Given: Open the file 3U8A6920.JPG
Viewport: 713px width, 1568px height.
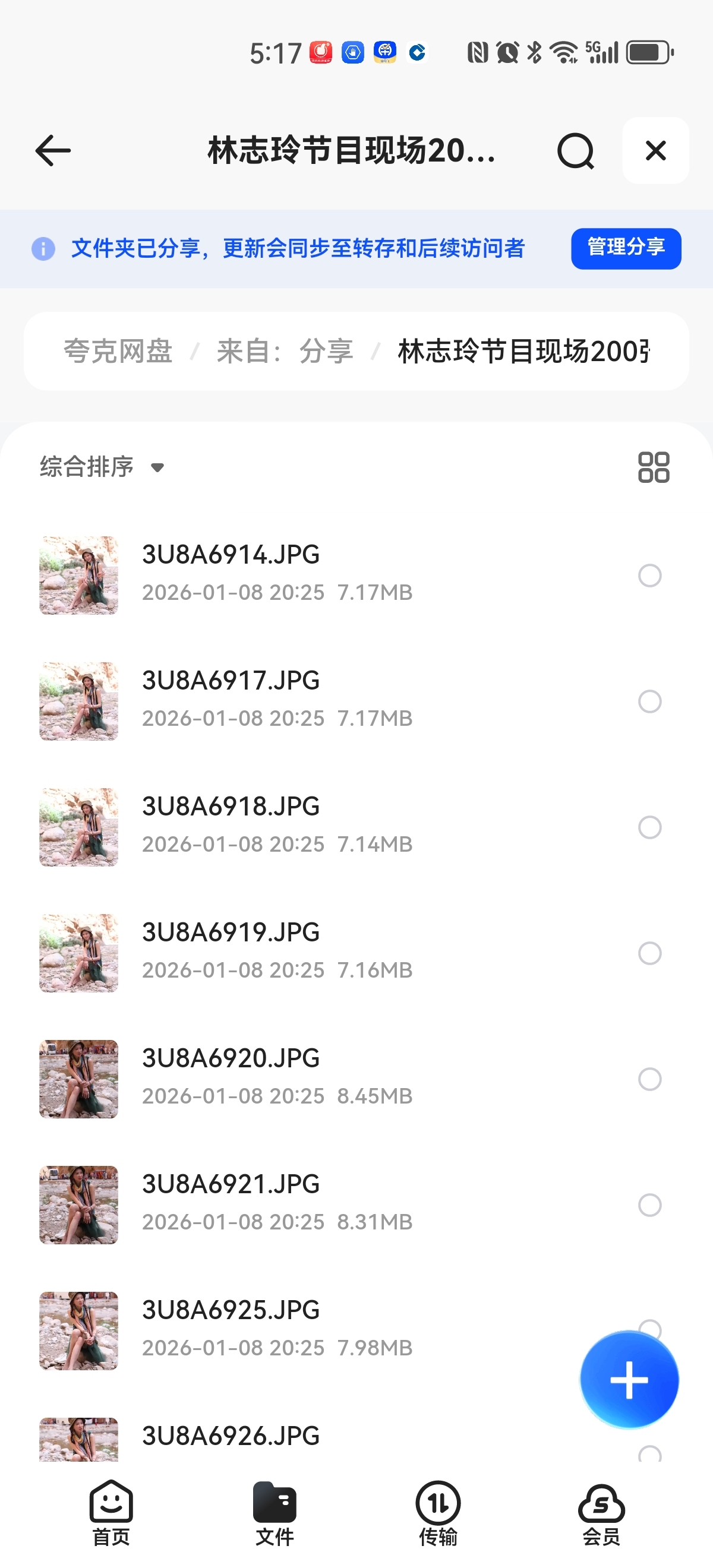Looking at the screenshot, I should (230, 1058).
